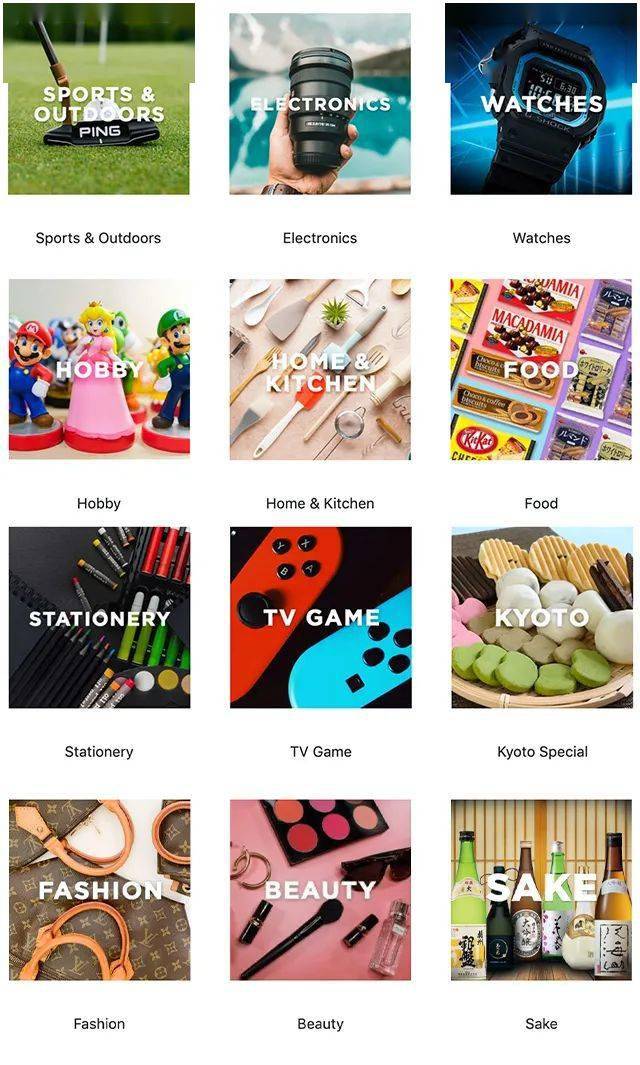Viewport: 640px width, 1065px height.
Task: Open the Hobby category
Action: click(99, 369)
